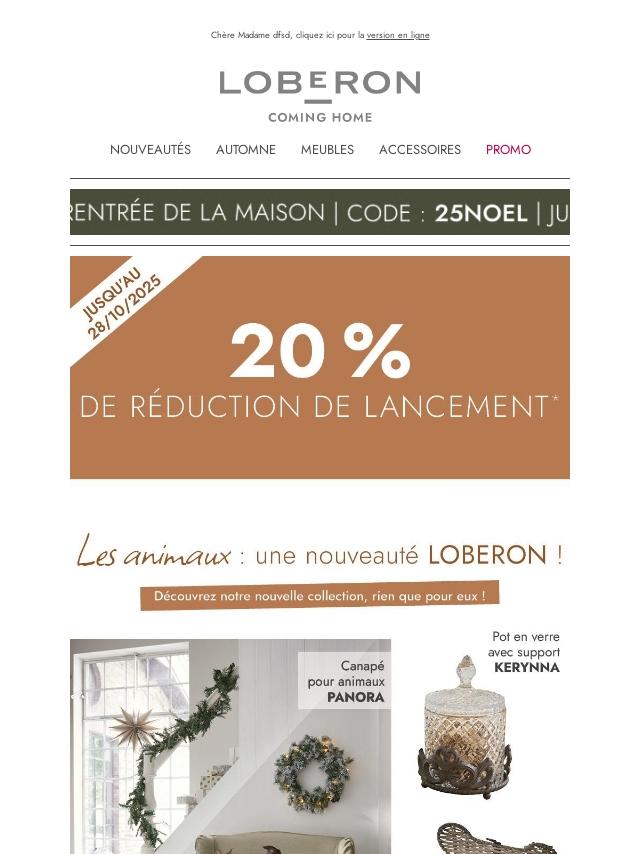Tap Découvrez notre nouvelle collection button
Screen dimensions: 640x854
(320, 596)
